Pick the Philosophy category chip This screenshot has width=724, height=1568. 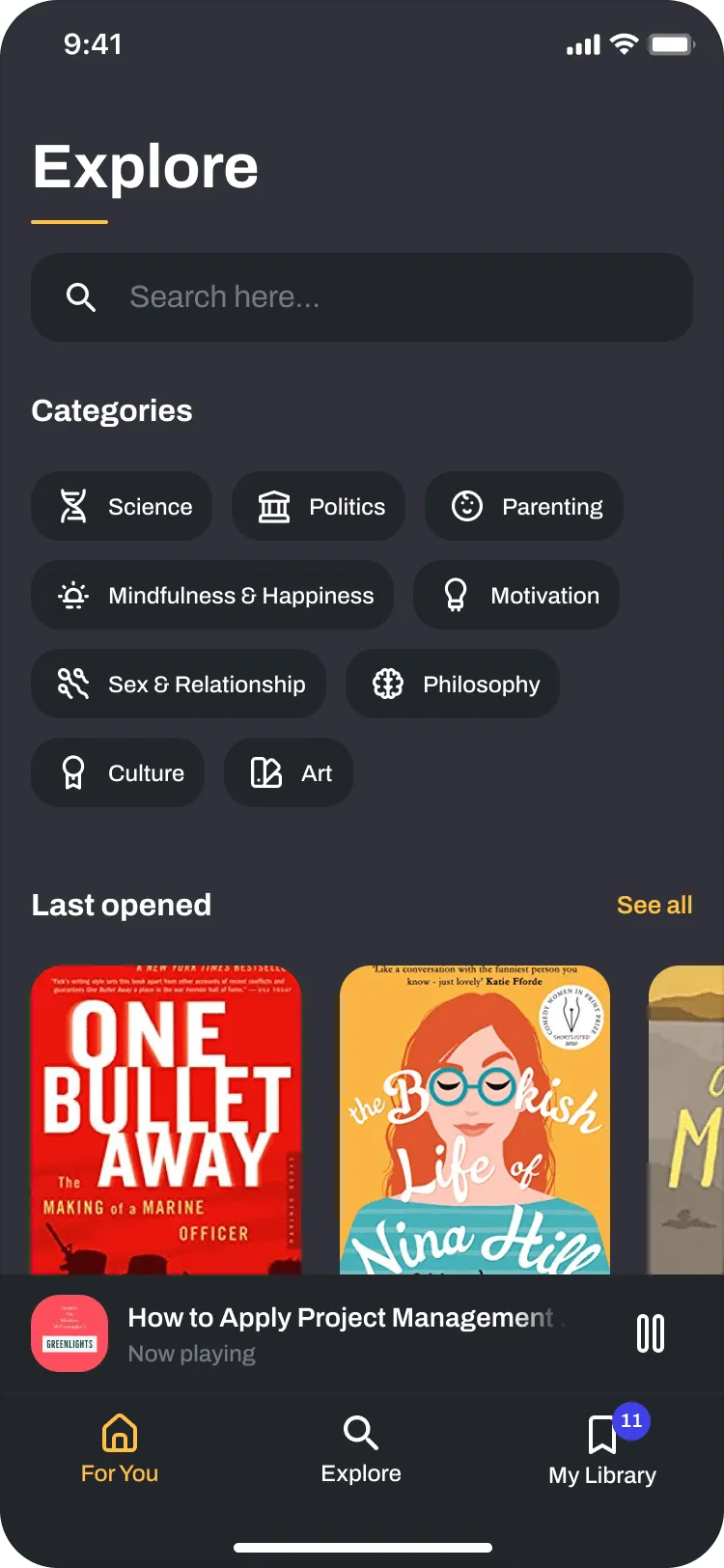453,685
